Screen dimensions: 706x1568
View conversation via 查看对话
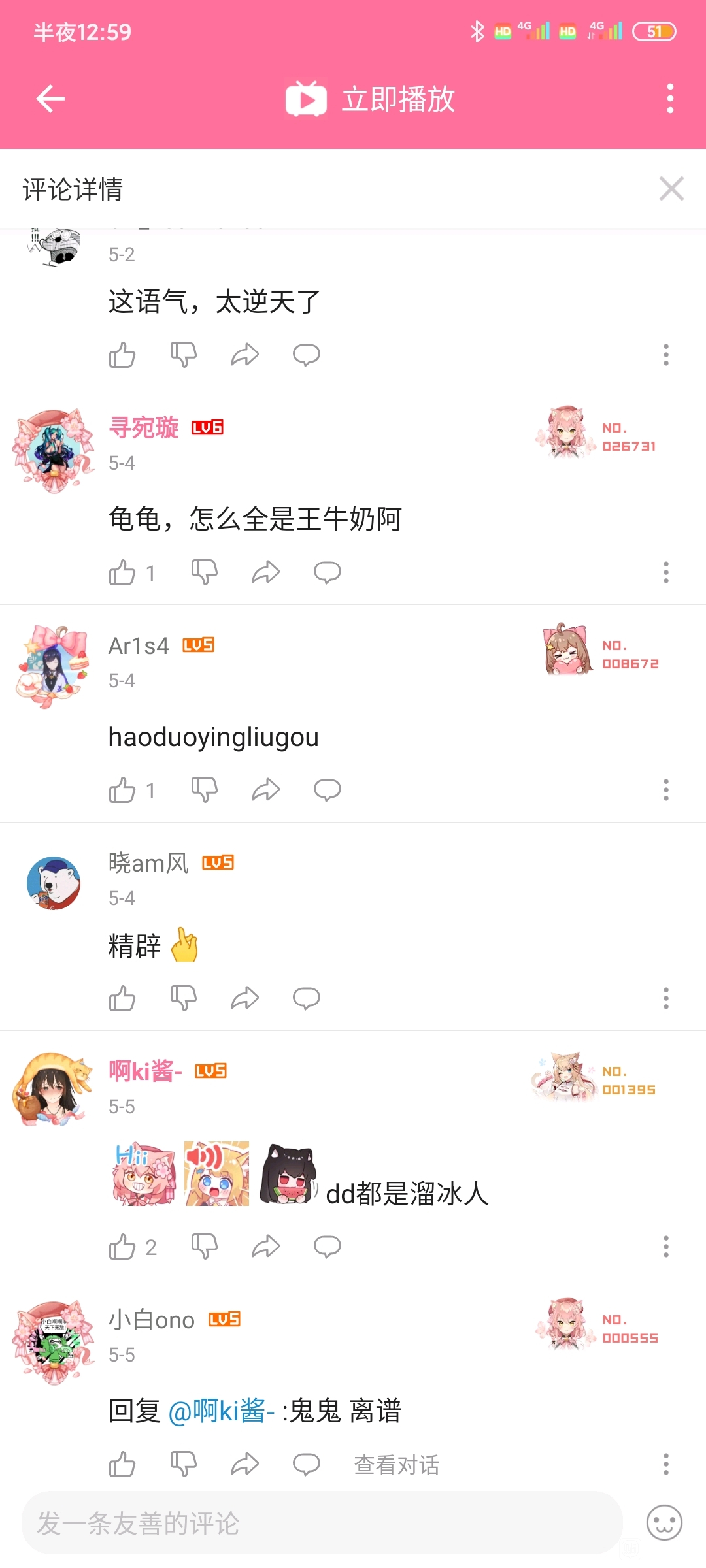click(x=396, y=1465)
